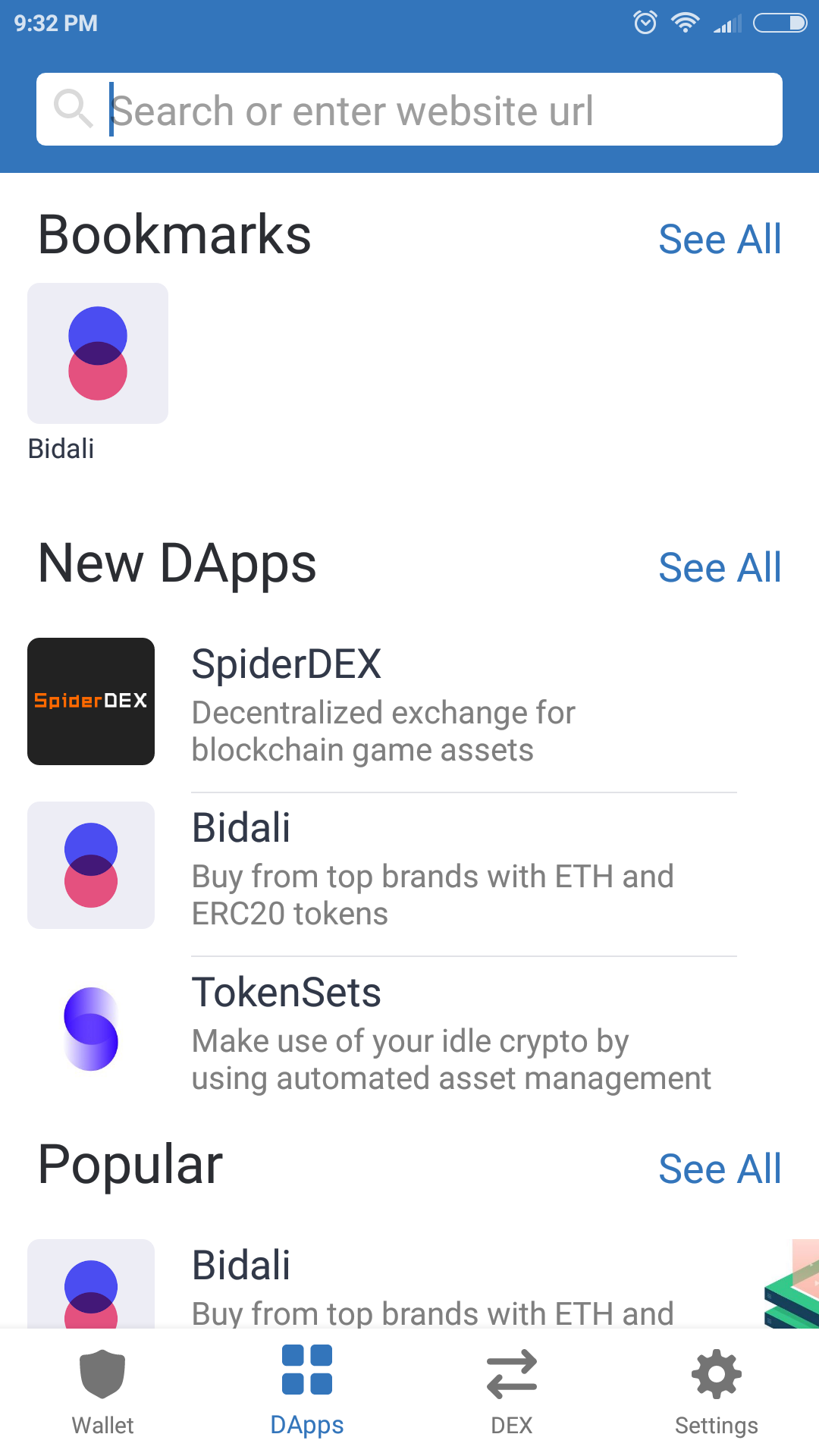Focus the search or enter website url field

[x=409, y=110]
